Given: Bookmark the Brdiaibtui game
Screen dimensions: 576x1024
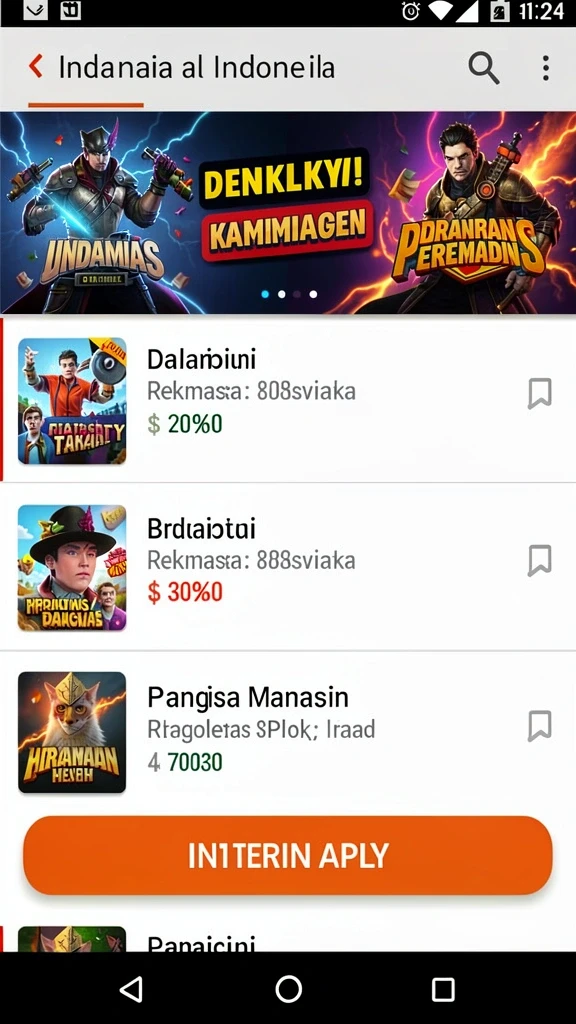Looking at the screenshot, I should [x=539, y=560].
